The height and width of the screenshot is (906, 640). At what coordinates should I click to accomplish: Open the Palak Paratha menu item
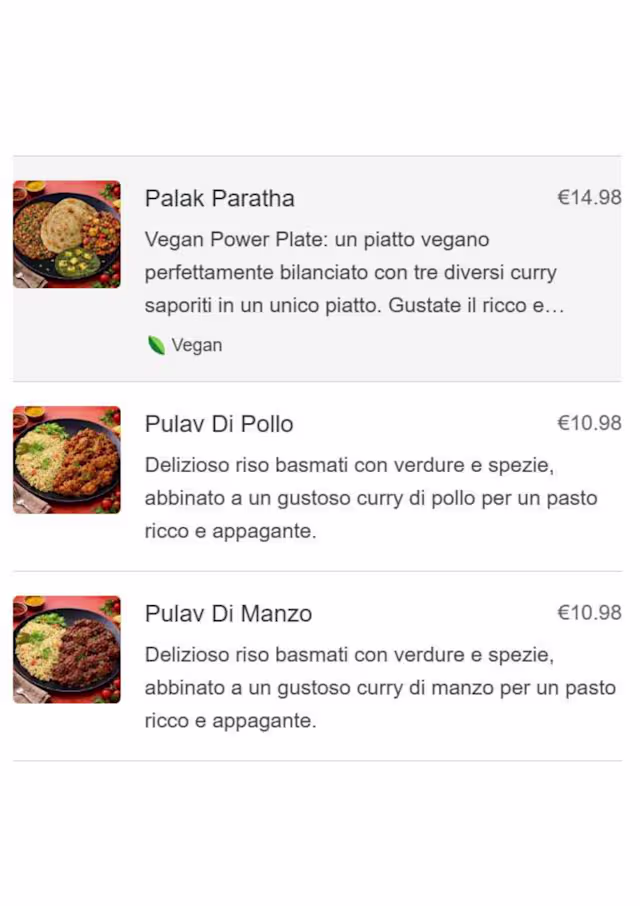219,198
